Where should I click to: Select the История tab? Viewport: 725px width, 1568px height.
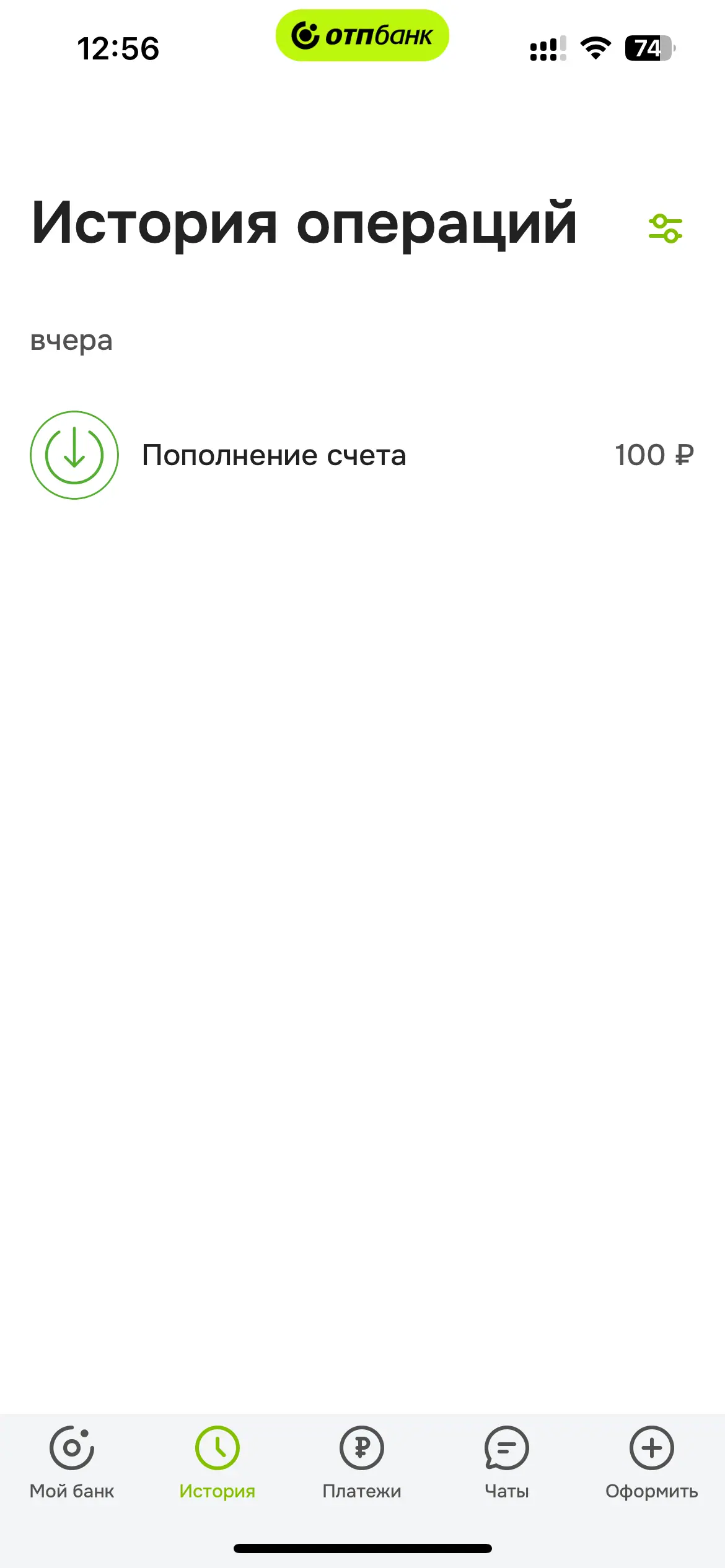pos(217,1463)
